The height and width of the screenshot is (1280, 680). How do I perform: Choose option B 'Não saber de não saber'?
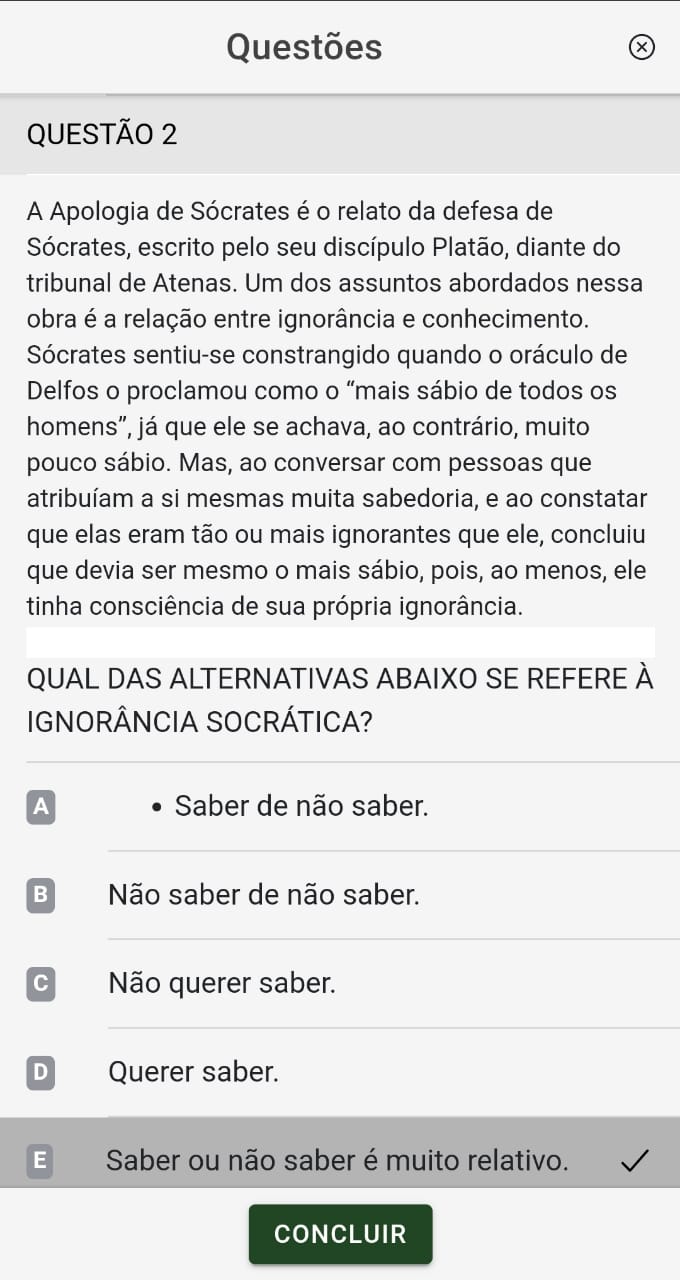point(263,895)
